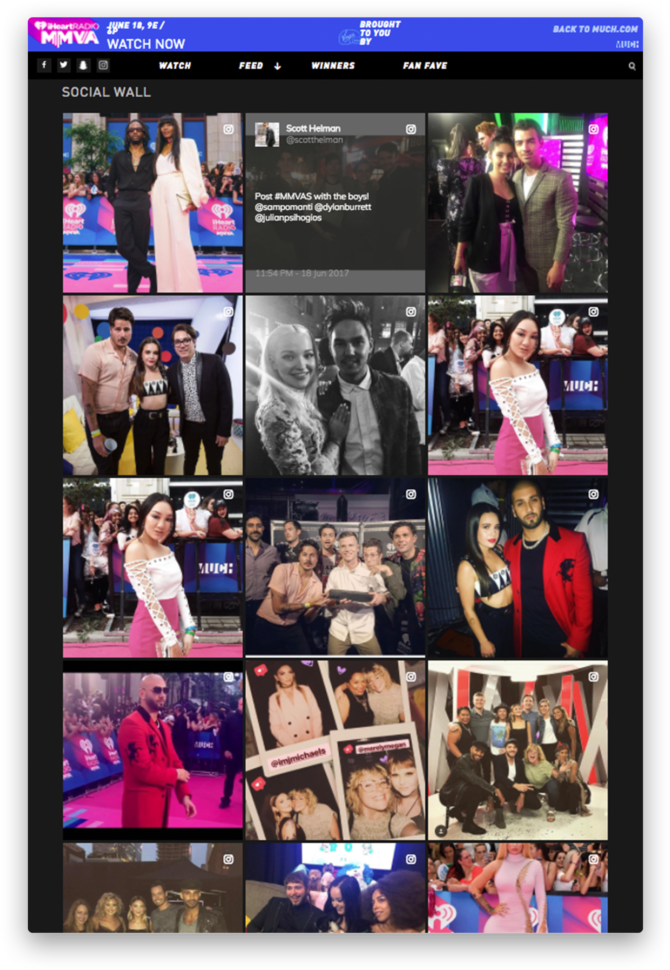The image size is (670, 970).
Task: Open the search magnifier icon
Action: pyautogui.click(x=632, y=66)
